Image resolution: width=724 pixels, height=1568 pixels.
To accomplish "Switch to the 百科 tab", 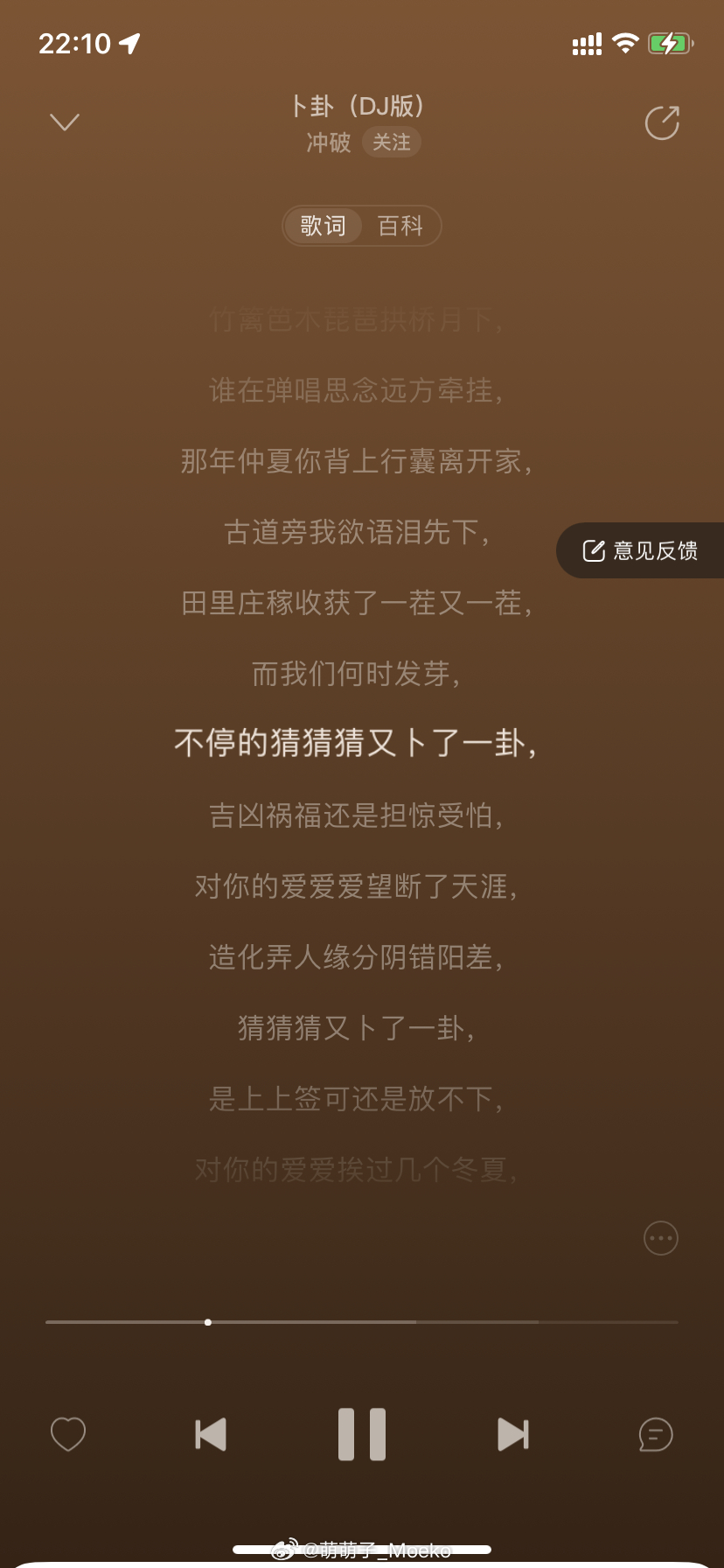I will pos(400,226).
